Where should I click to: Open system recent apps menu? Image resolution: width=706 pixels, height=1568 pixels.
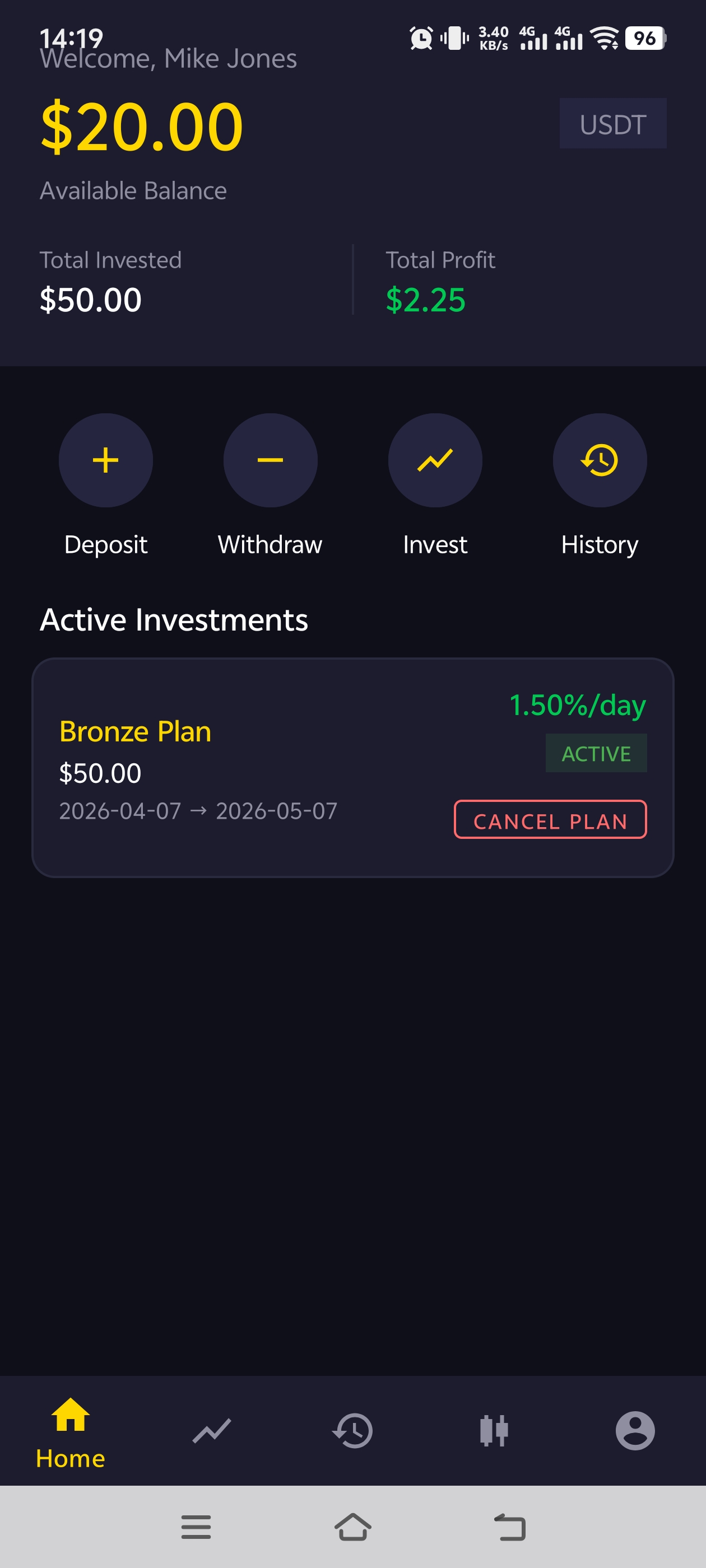point(196,1527)
